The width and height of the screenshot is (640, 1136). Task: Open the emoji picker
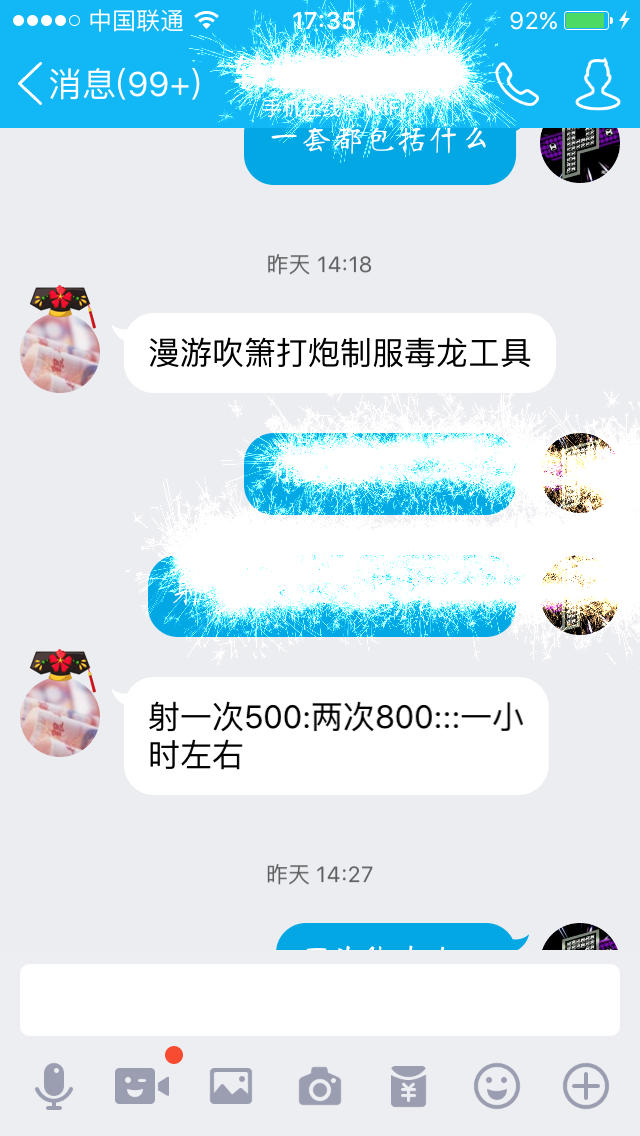(497, 1086)
